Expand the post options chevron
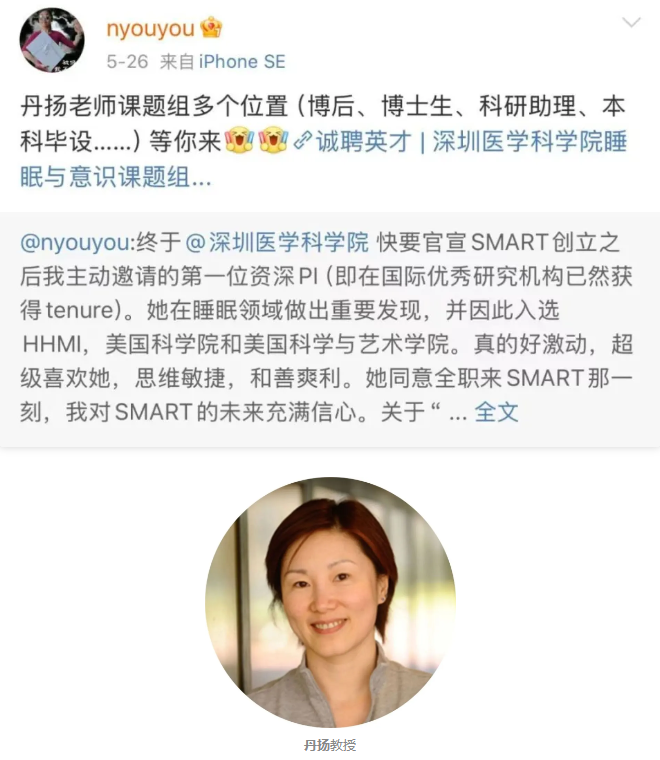This screenshot has height=760, width=660. click(630, 22)
